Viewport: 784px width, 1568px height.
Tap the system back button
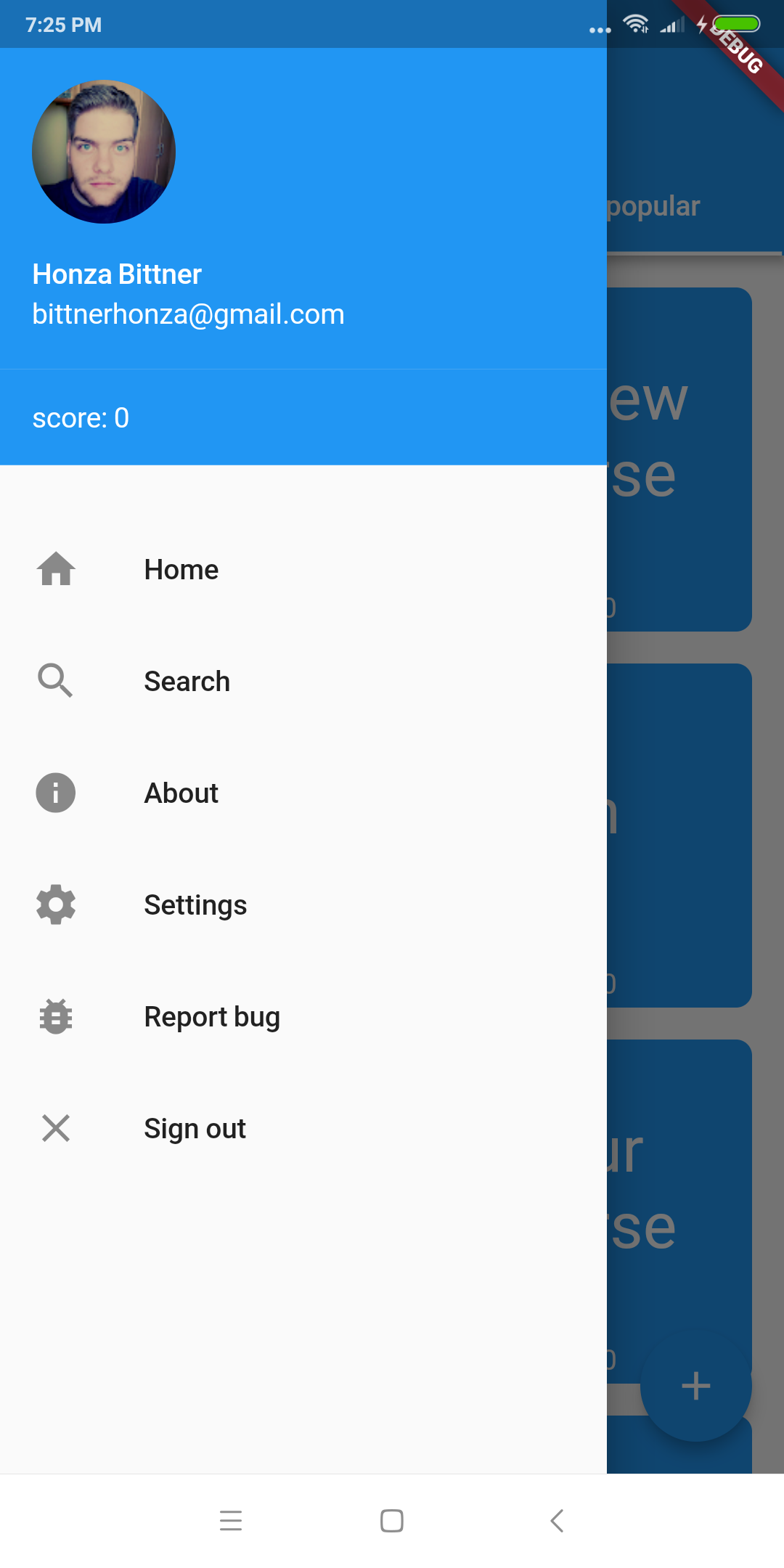pos(557,1520)
